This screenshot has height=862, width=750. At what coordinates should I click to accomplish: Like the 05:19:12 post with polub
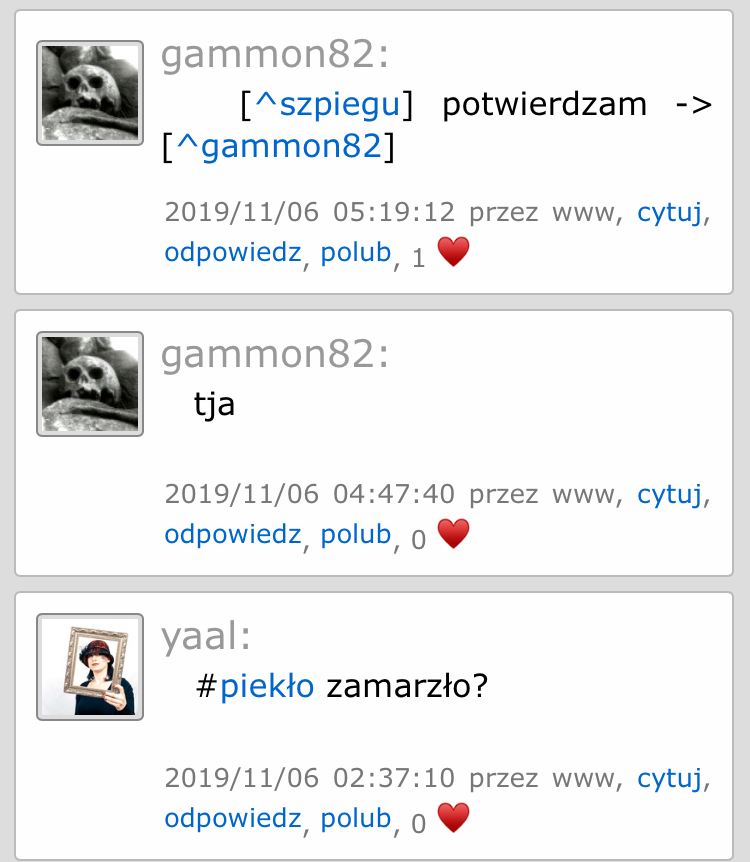355,253
